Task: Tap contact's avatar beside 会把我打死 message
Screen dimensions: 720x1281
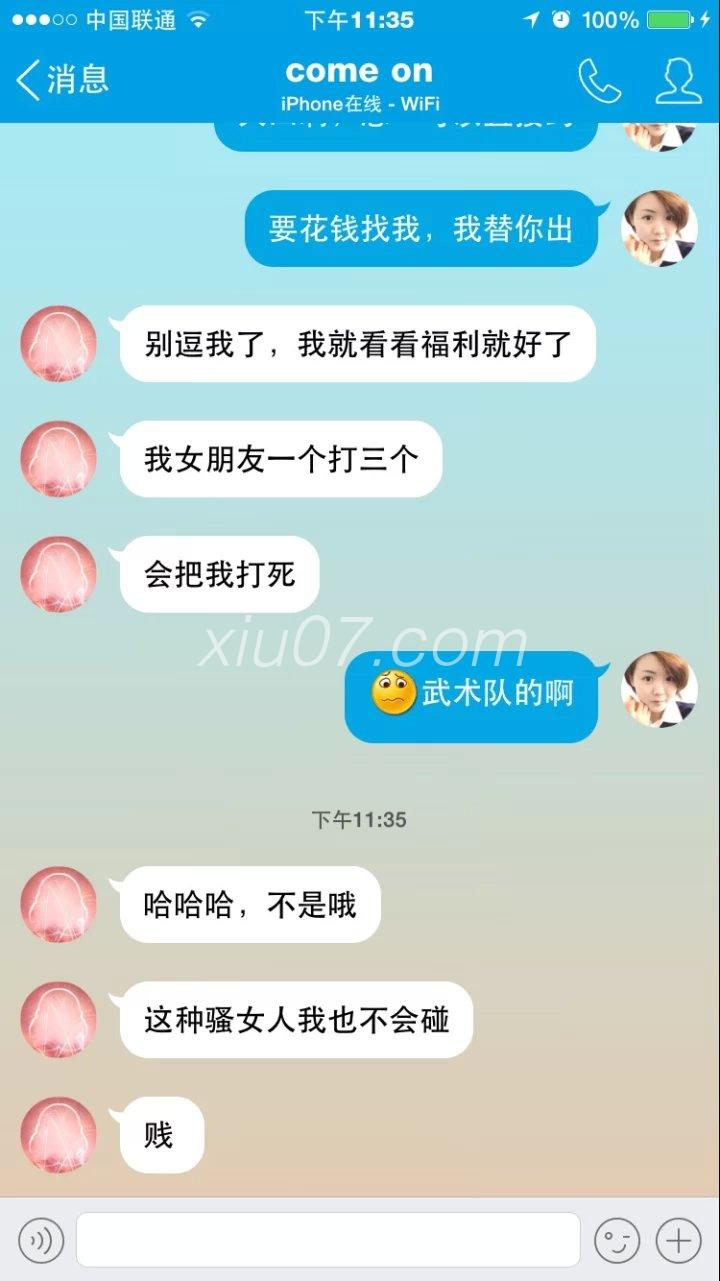Action: click(x=59, y=574)
